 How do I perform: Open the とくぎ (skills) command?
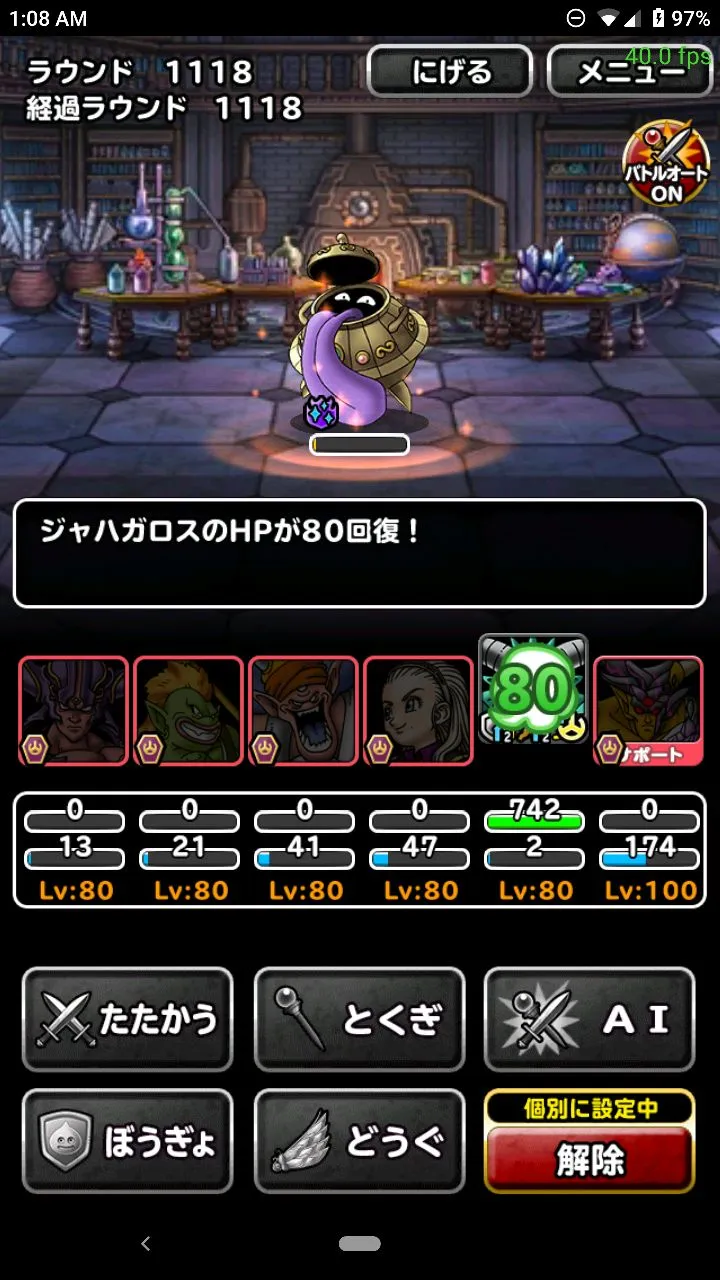tap(359, 1019)
